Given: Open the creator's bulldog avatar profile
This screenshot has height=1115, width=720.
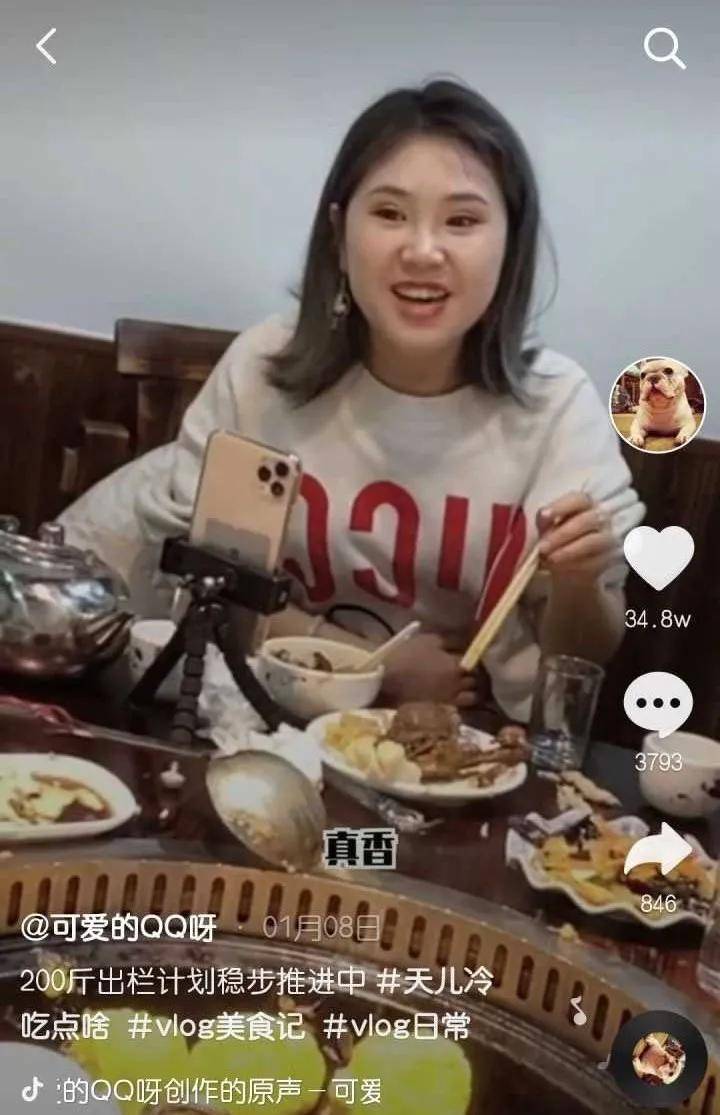Looking at the screenshot, I should tap(657, 405).
